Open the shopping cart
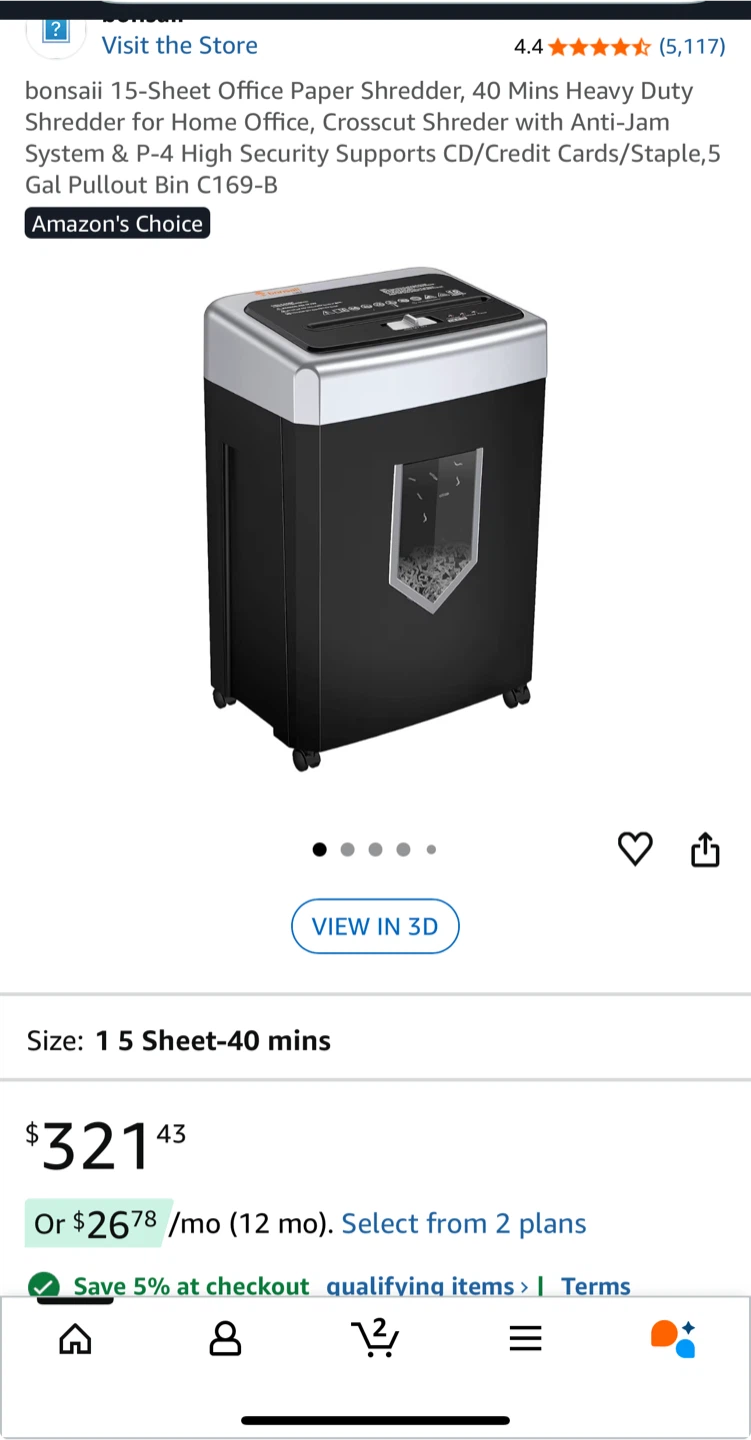This screenshot has width=751, height=1440. 375,1338
